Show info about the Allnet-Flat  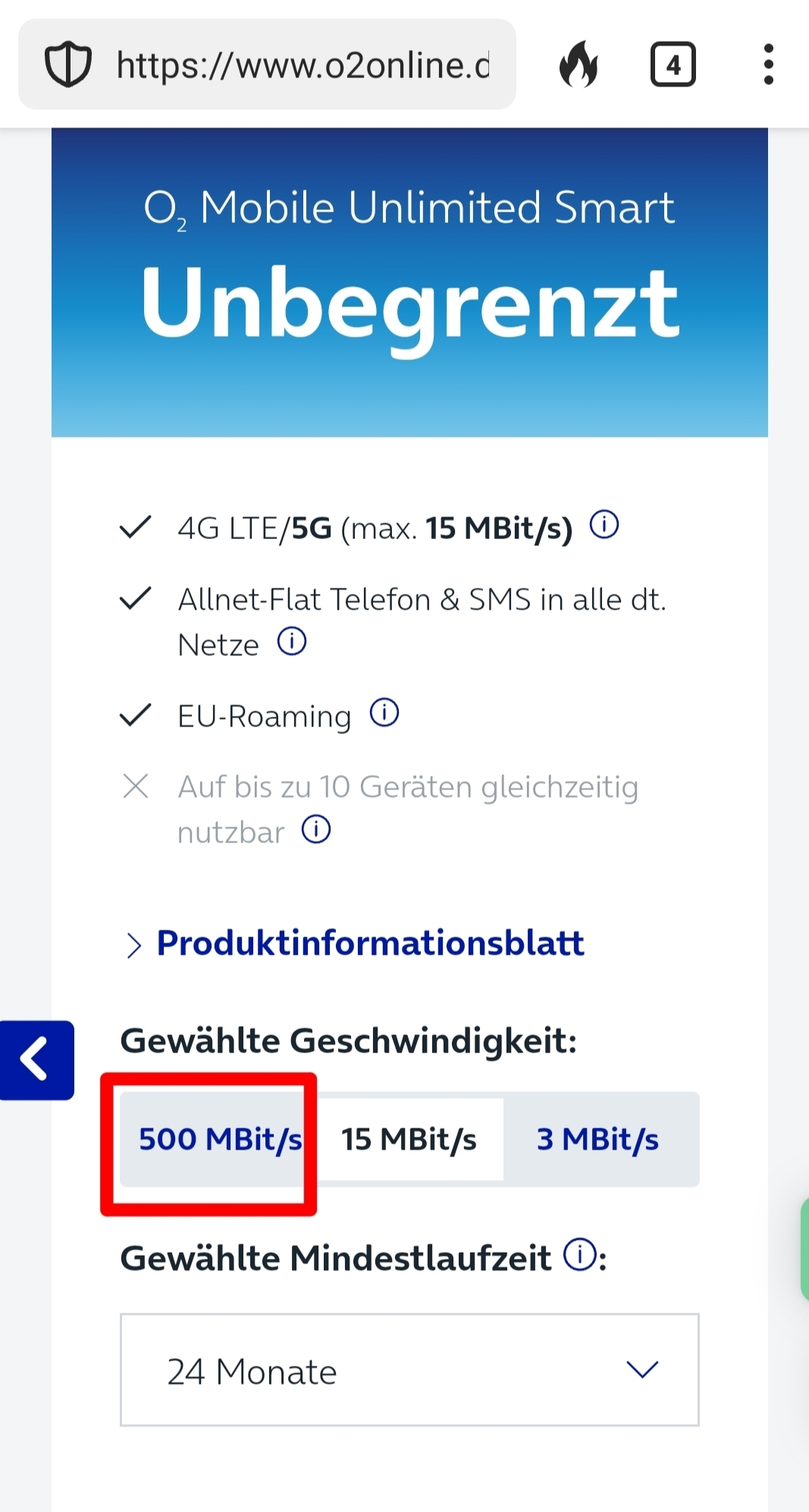click(x=292, y=641)
